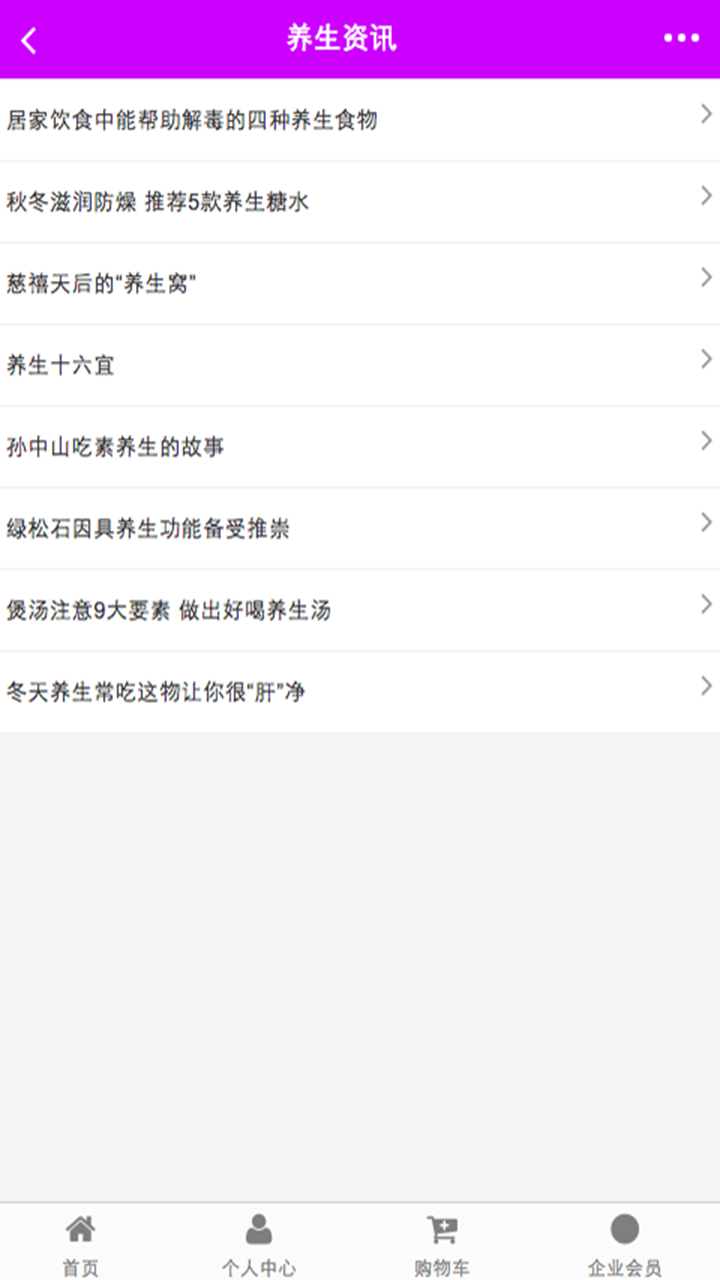Screen dimensions: 720x1280
Task: Go to the 企业会员 tab
Action: (624, 1244)
